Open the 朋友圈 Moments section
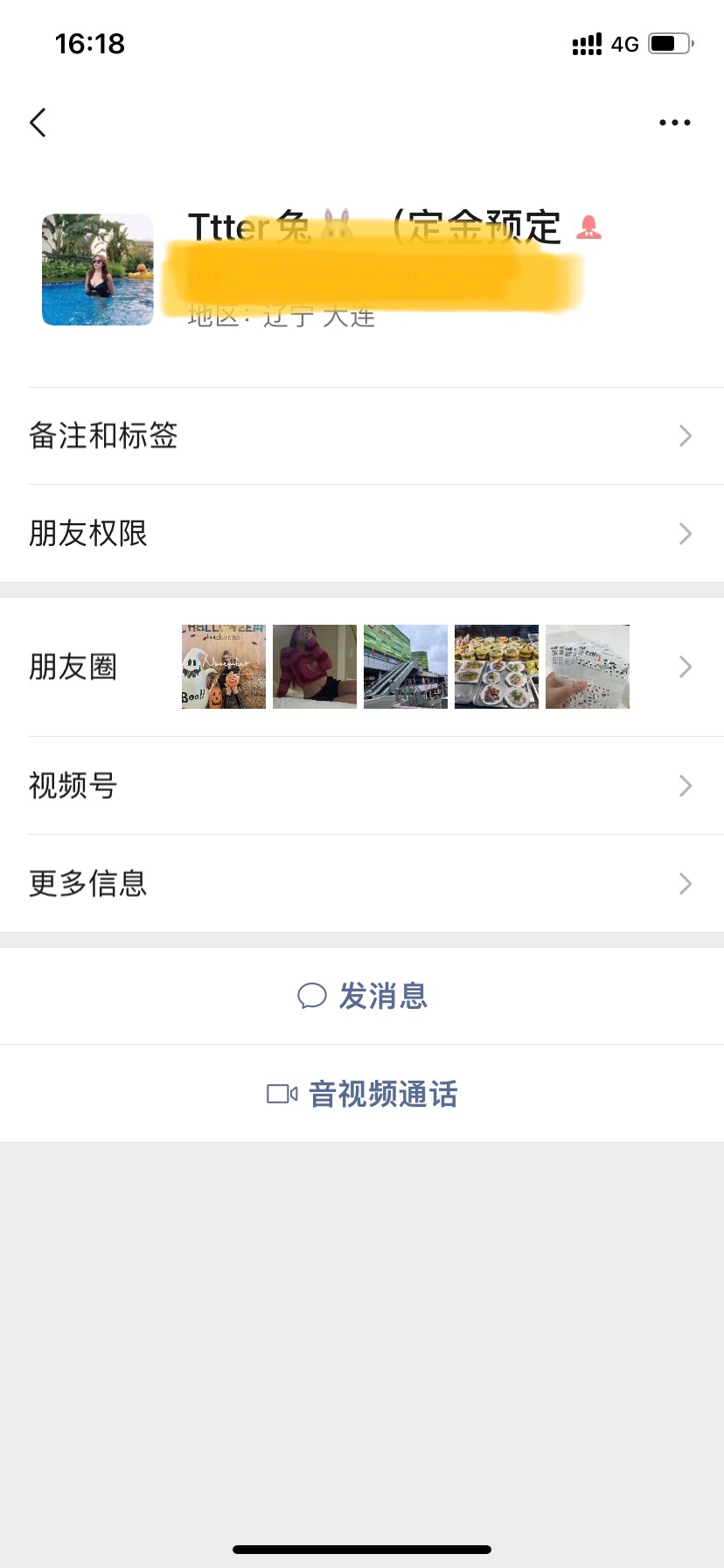The height and width of the screenshot is (1568, 724). click(362, 667)
